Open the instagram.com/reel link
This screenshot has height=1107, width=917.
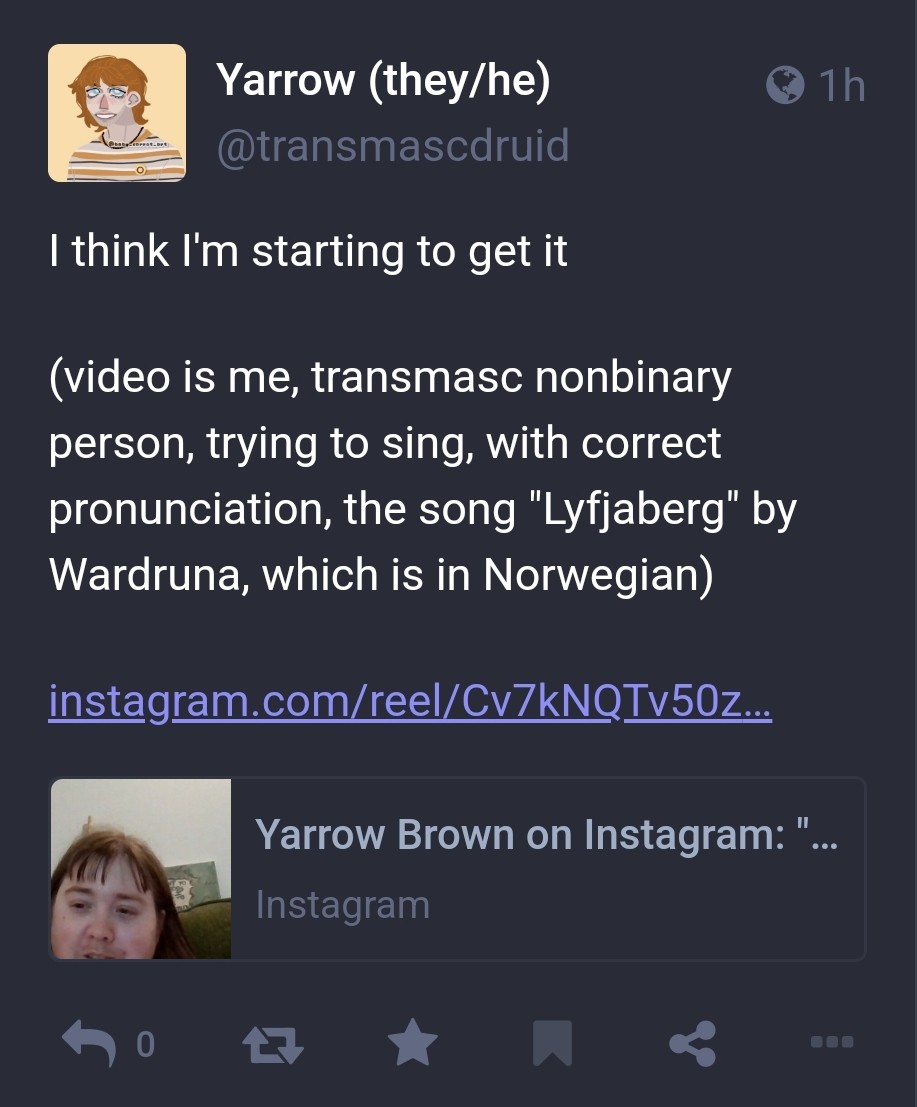(x=410, y=701)
